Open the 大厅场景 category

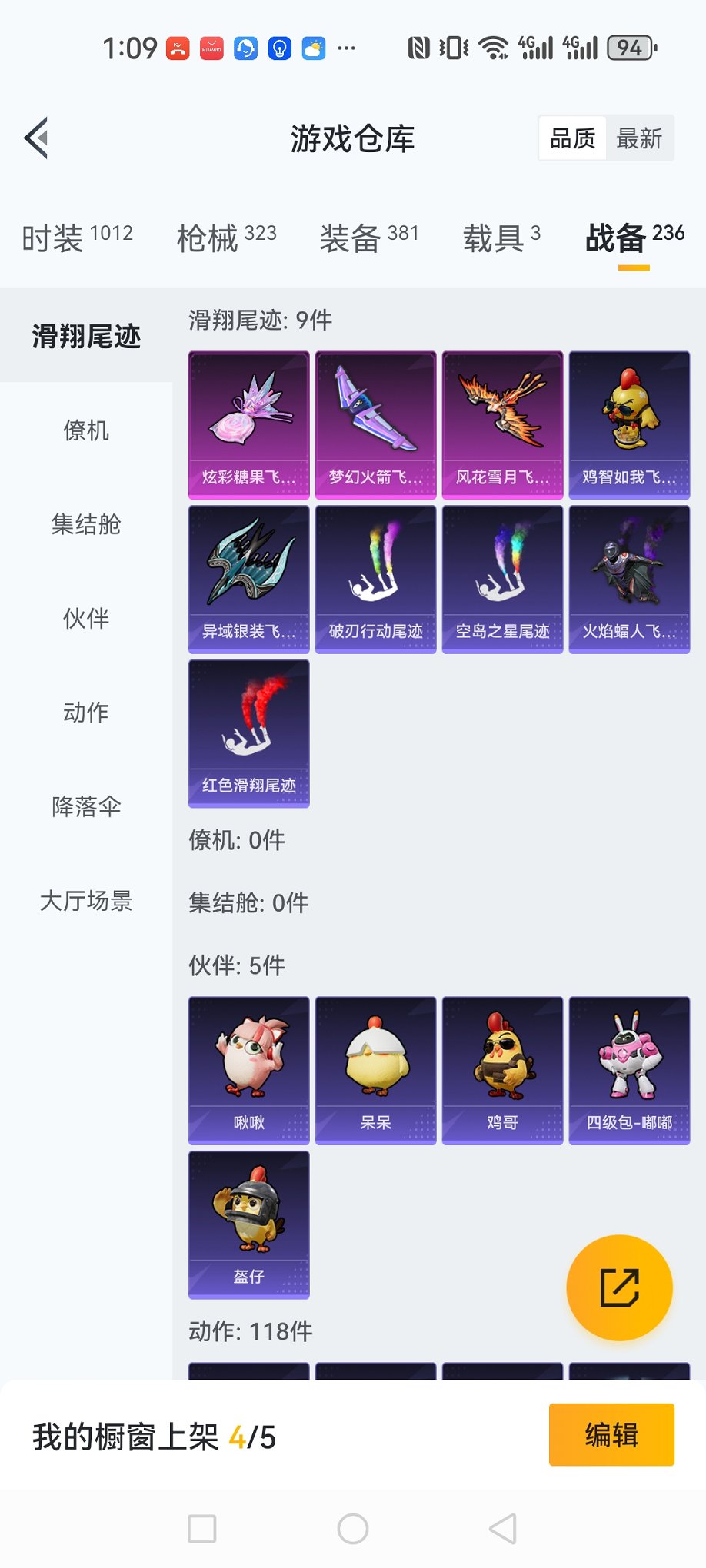86,900
